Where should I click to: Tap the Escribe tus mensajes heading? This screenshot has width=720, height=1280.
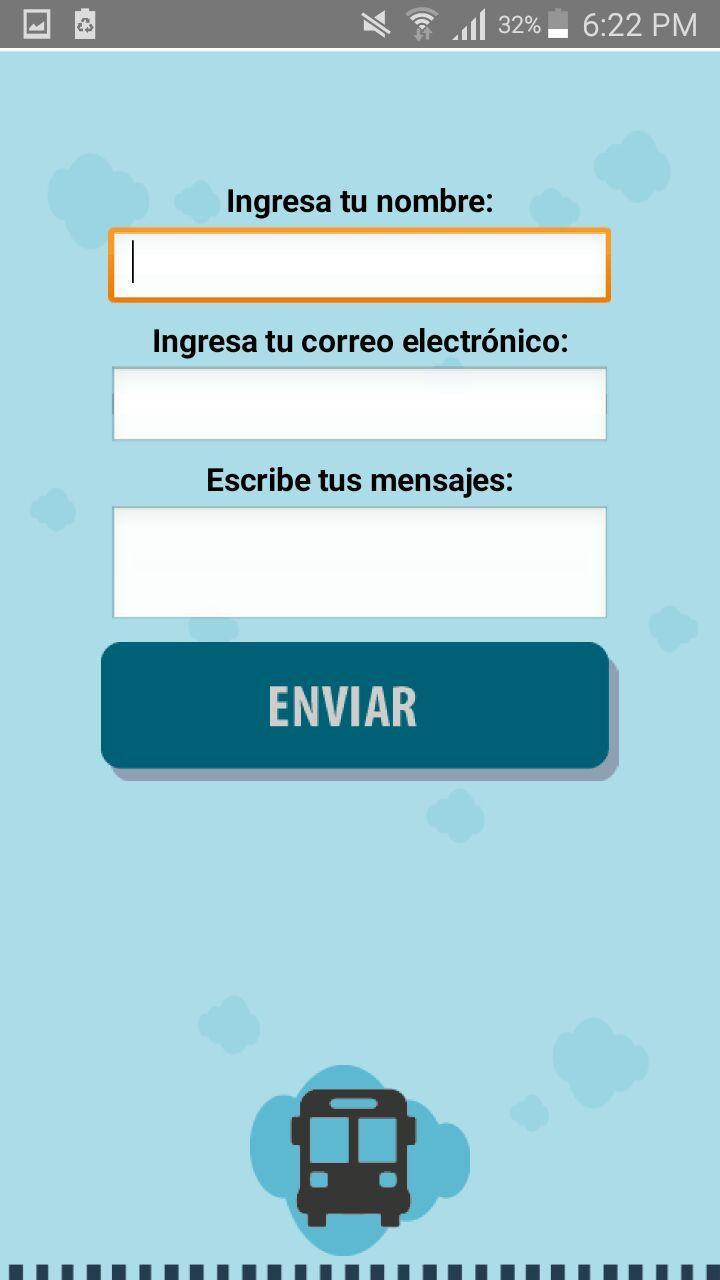[358, 480]
